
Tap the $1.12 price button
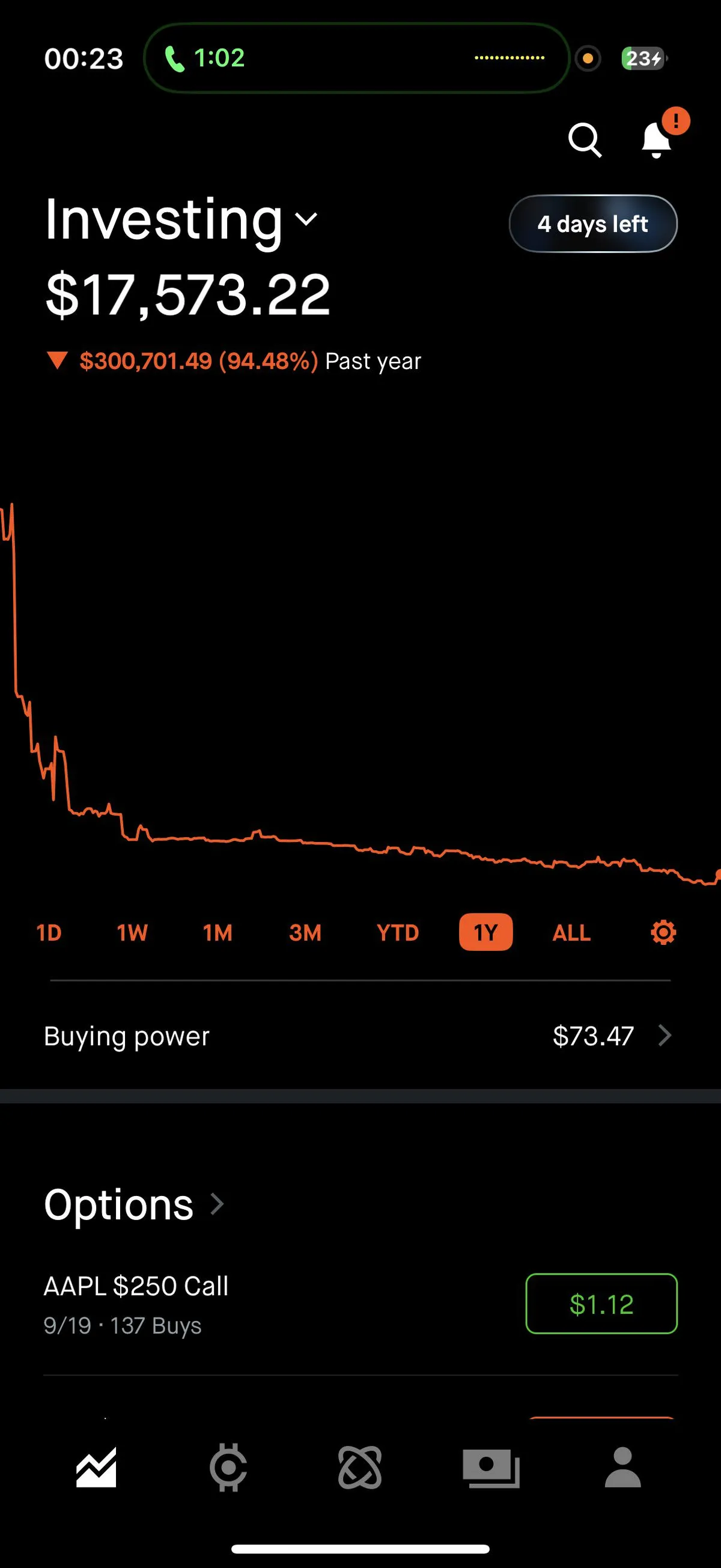coord(601,1304)
